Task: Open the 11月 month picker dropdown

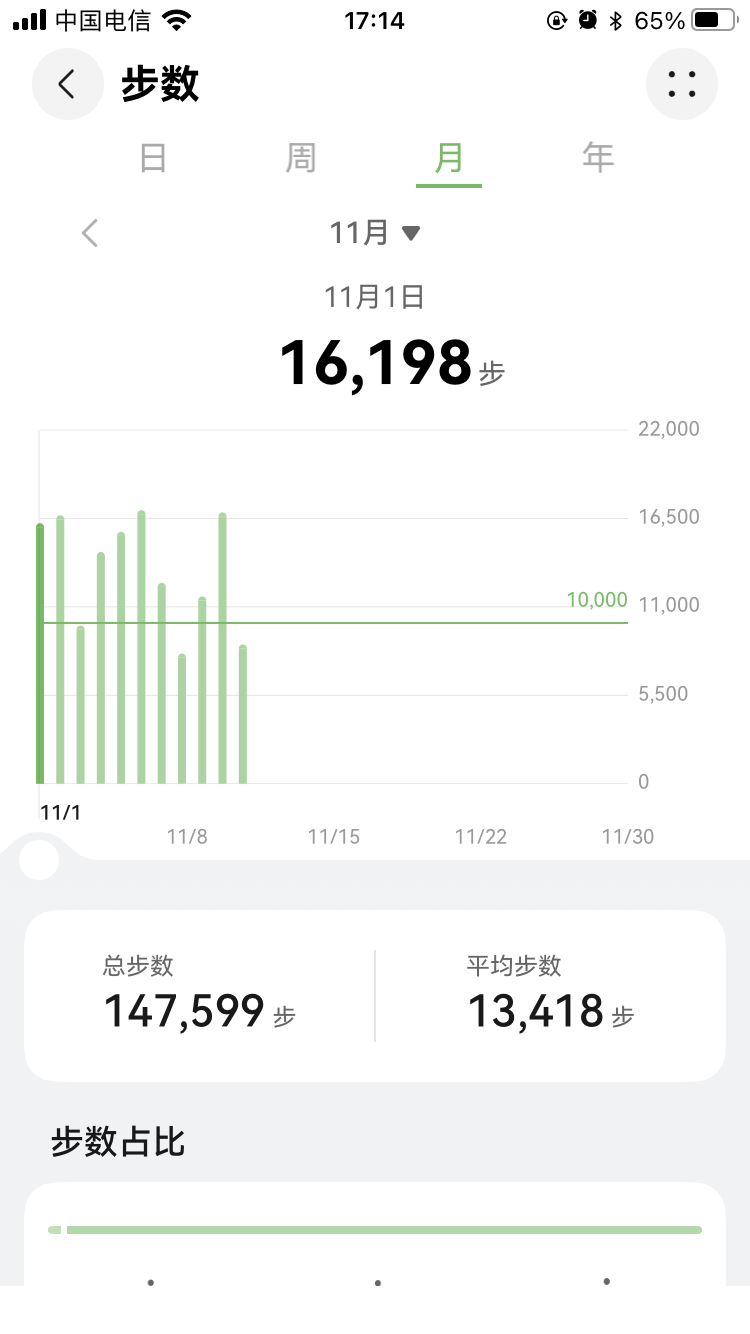Action: point(375,233)
